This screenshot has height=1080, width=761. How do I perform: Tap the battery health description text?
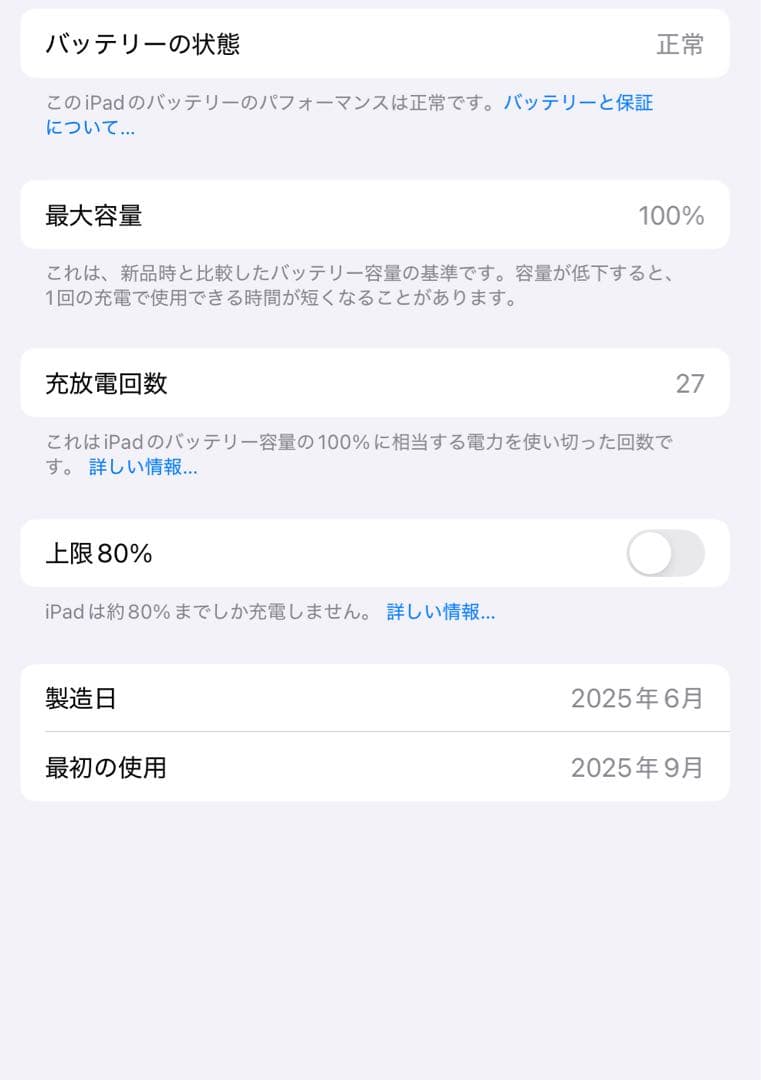(270, 102)
